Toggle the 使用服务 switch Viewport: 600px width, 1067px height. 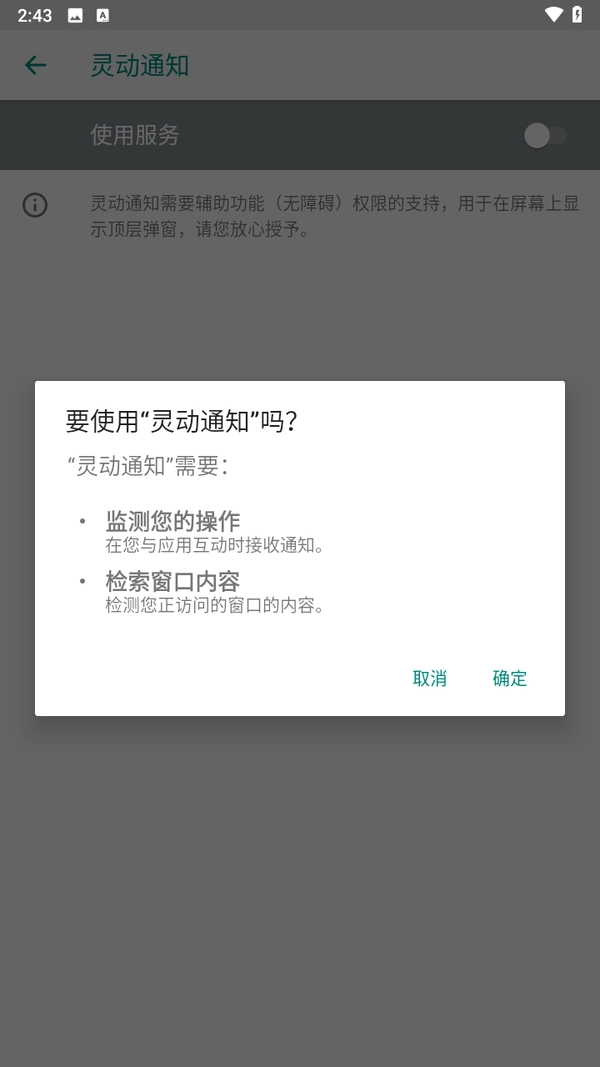pyautogui.click(x=545, y=136)
